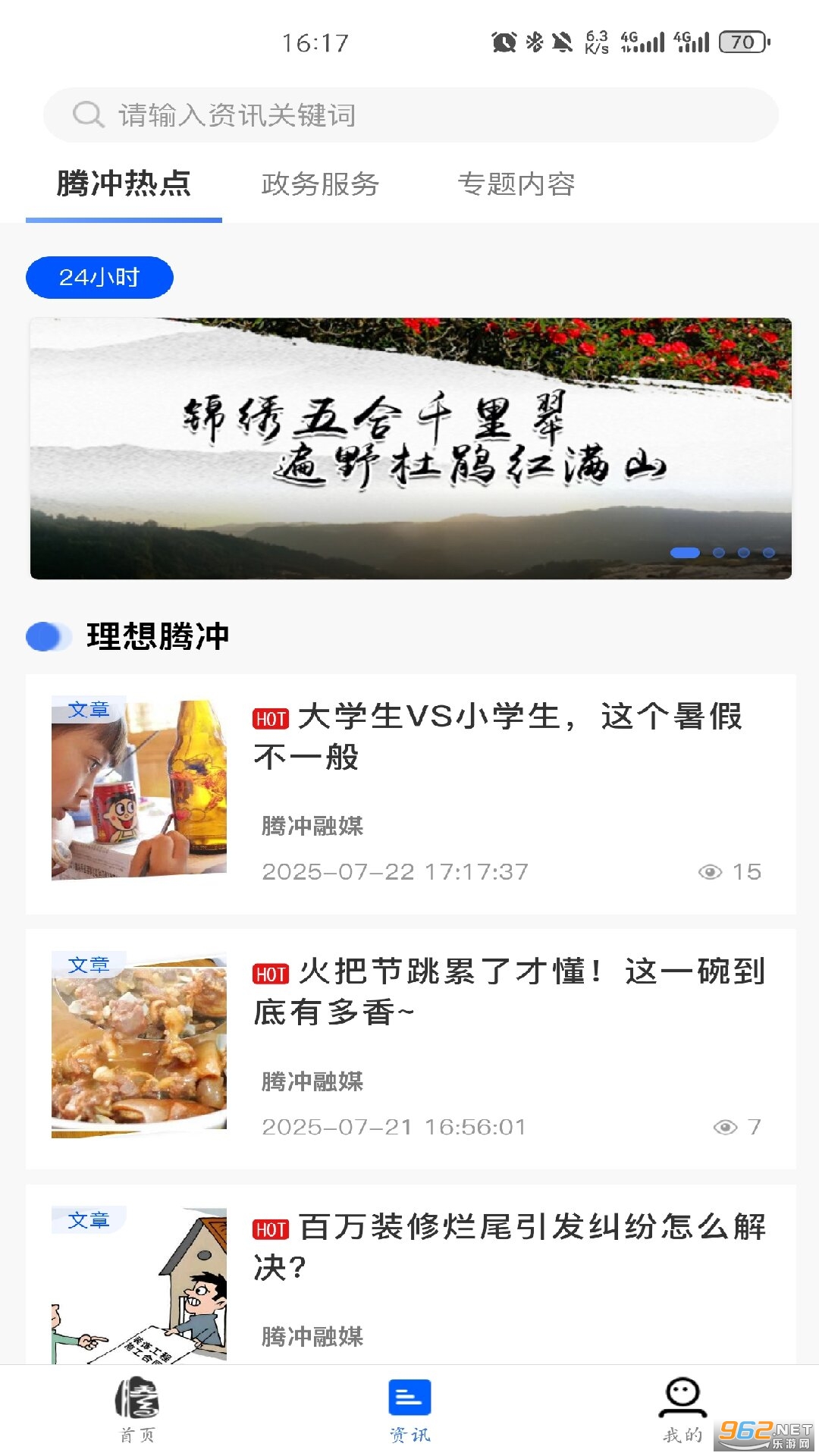Tap the 请输入资讯关键词 search field
The image size is (819, 1456).
409,115
